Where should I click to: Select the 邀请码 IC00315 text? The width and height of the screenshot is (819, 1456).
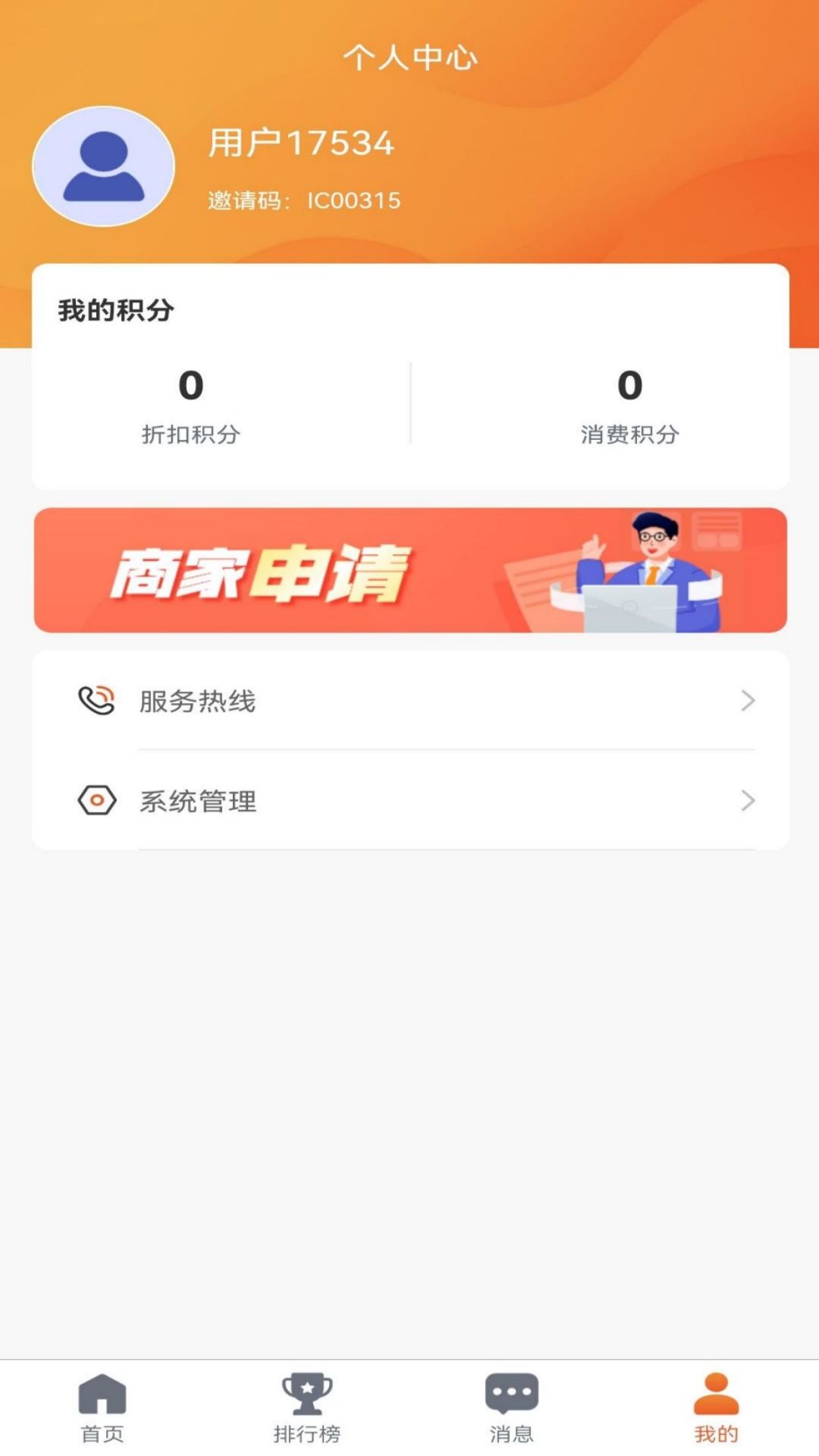click(x=303, y=201)
